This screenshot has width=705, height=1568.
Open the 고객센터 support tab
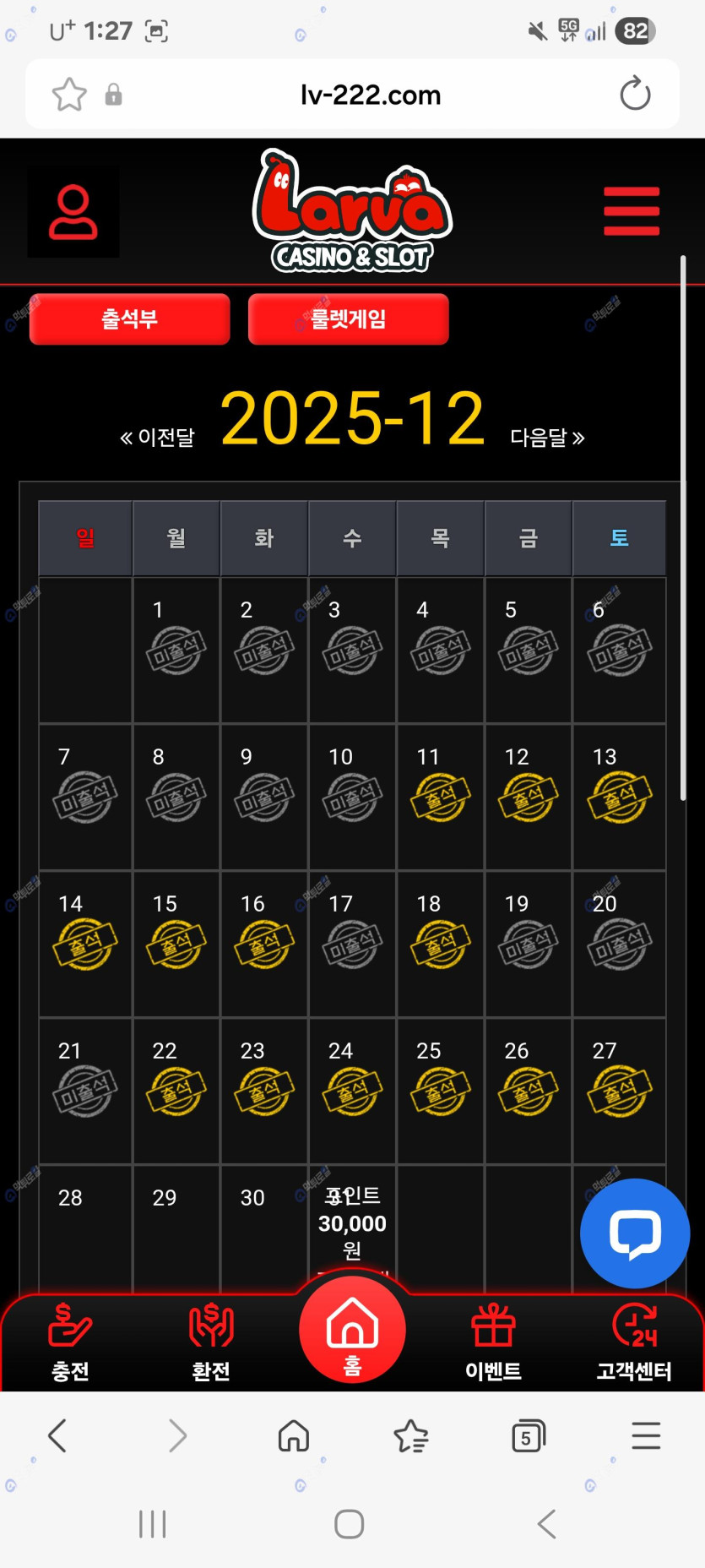[x=634, y=1342]
